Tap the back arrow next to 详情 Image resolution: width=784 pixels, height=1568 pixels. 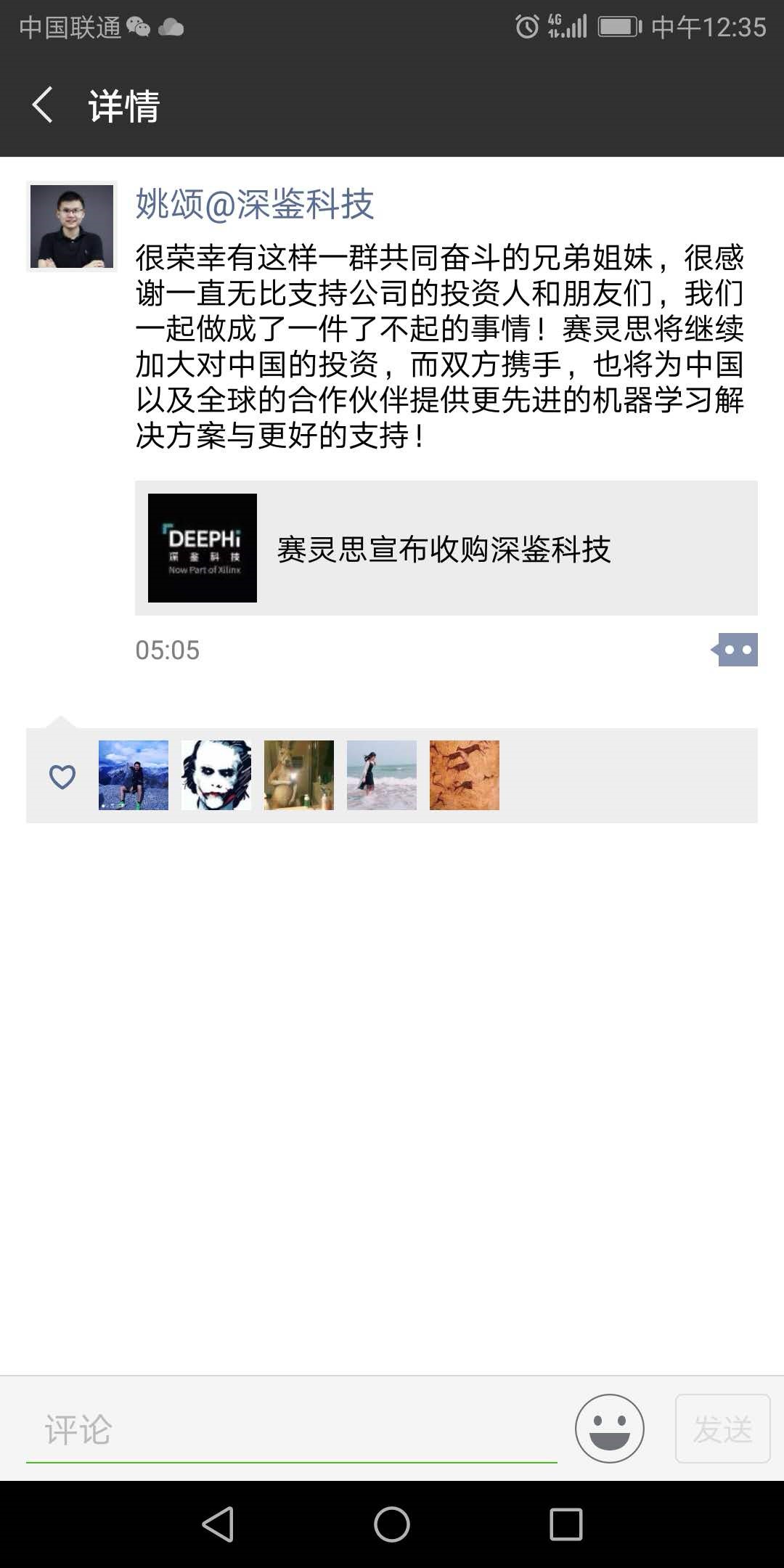click(x=43, y=106)
